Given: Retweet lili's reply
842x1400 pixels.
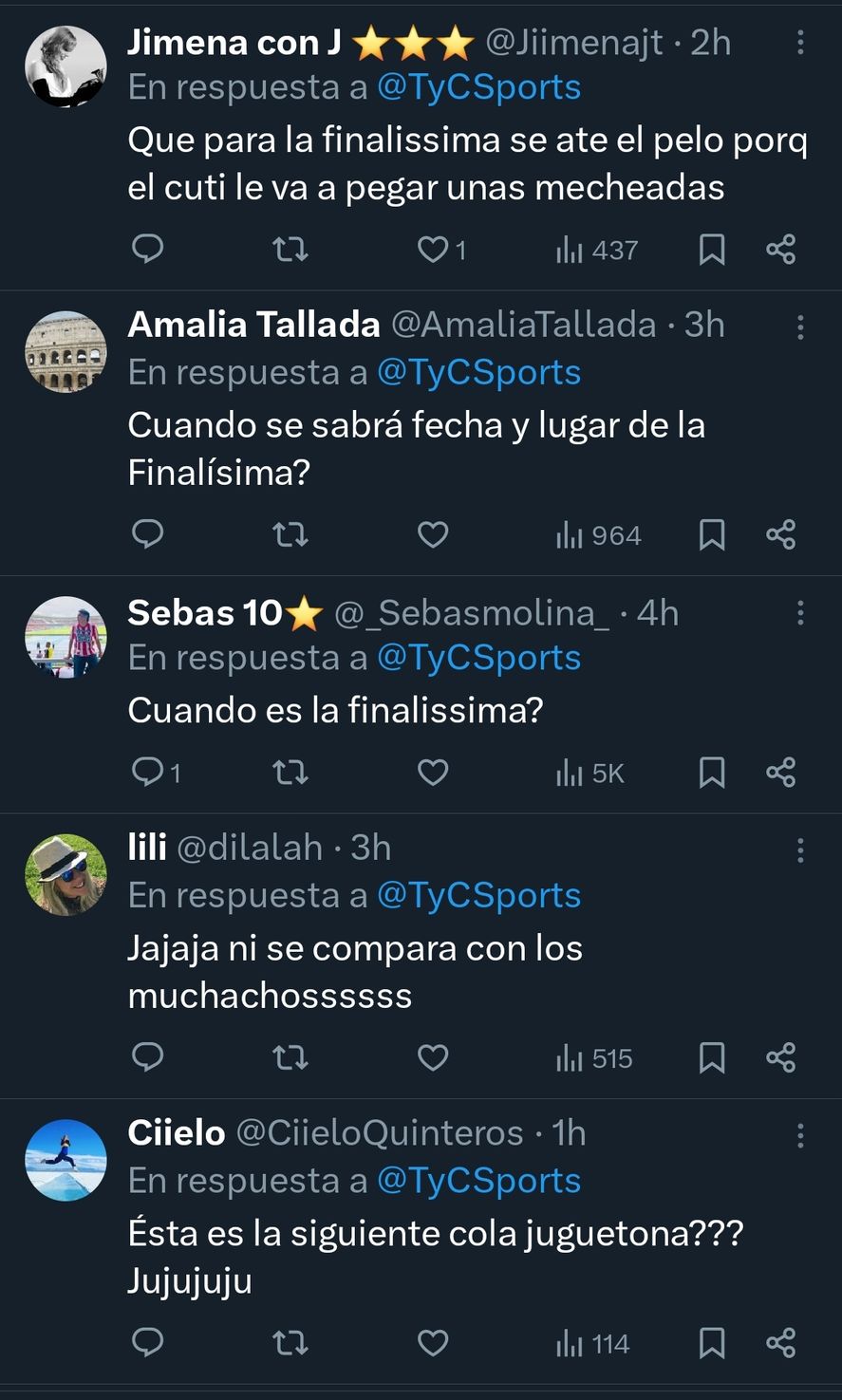Looking at the screenshot, I should (290, 1057).
